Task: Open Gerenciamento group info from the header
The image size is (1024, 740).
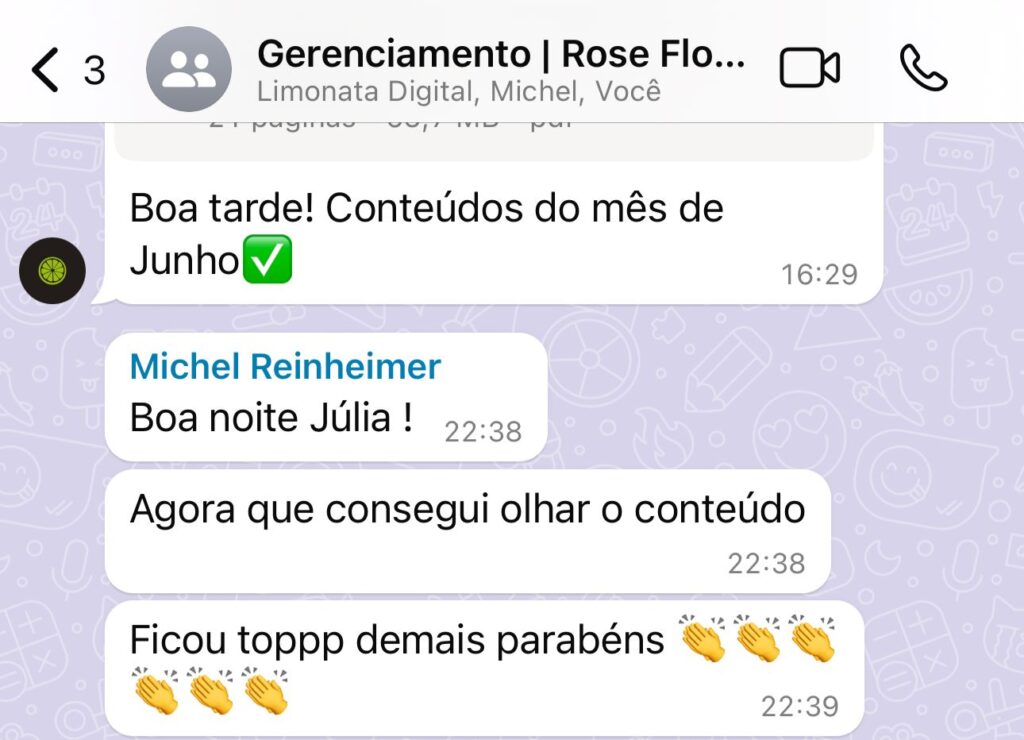Action: click(500, 68)
